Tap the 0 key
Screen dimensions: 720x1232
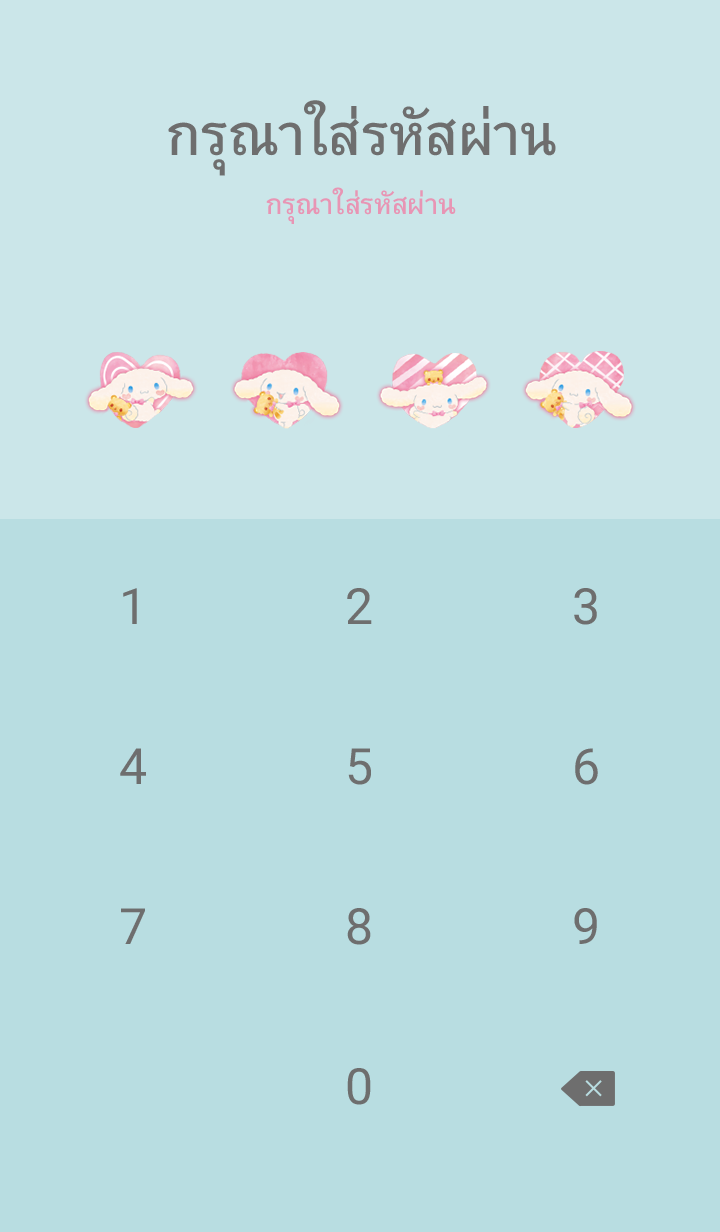click(359, 1087)
